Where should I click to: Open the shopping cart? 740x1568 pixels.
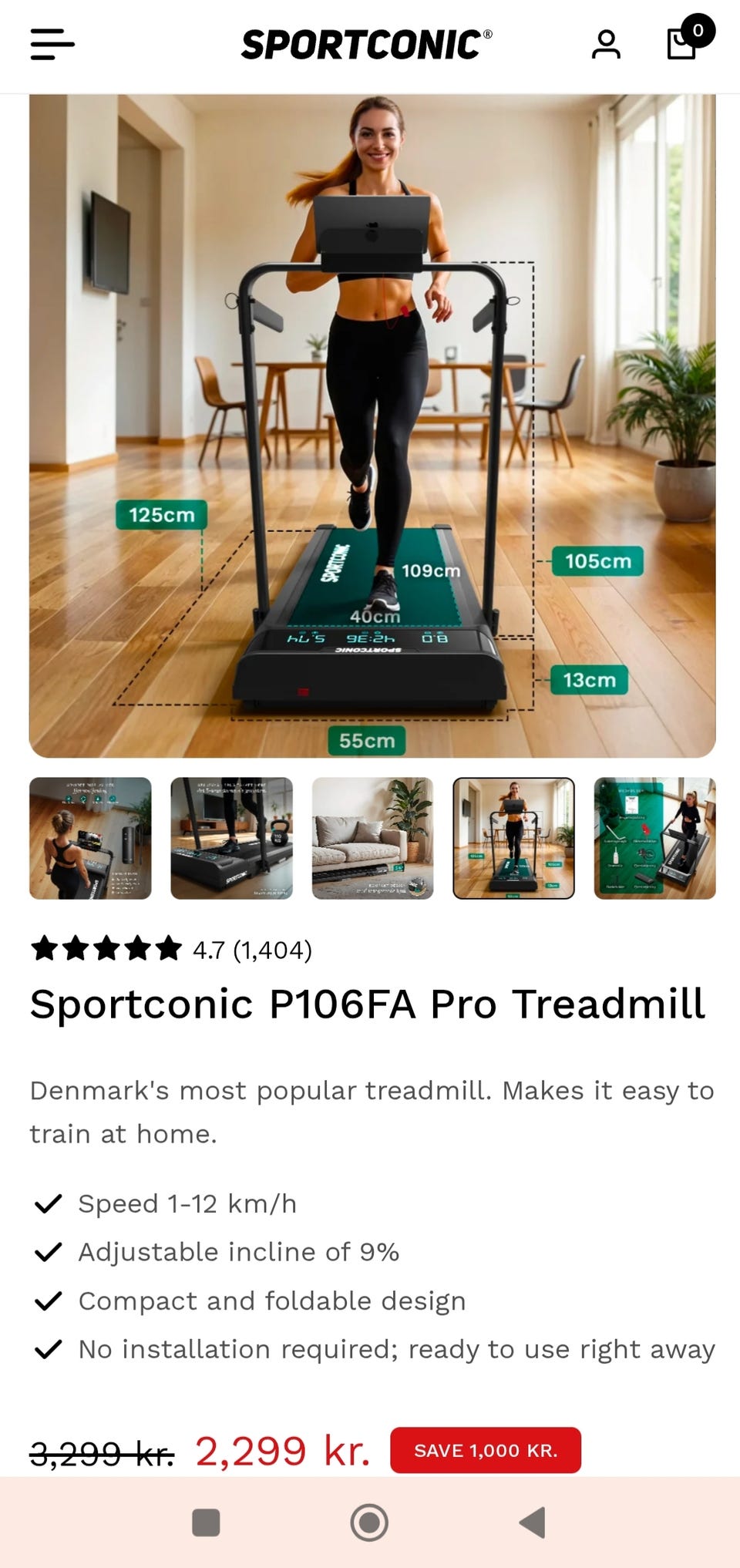click(x=688, y=39)
